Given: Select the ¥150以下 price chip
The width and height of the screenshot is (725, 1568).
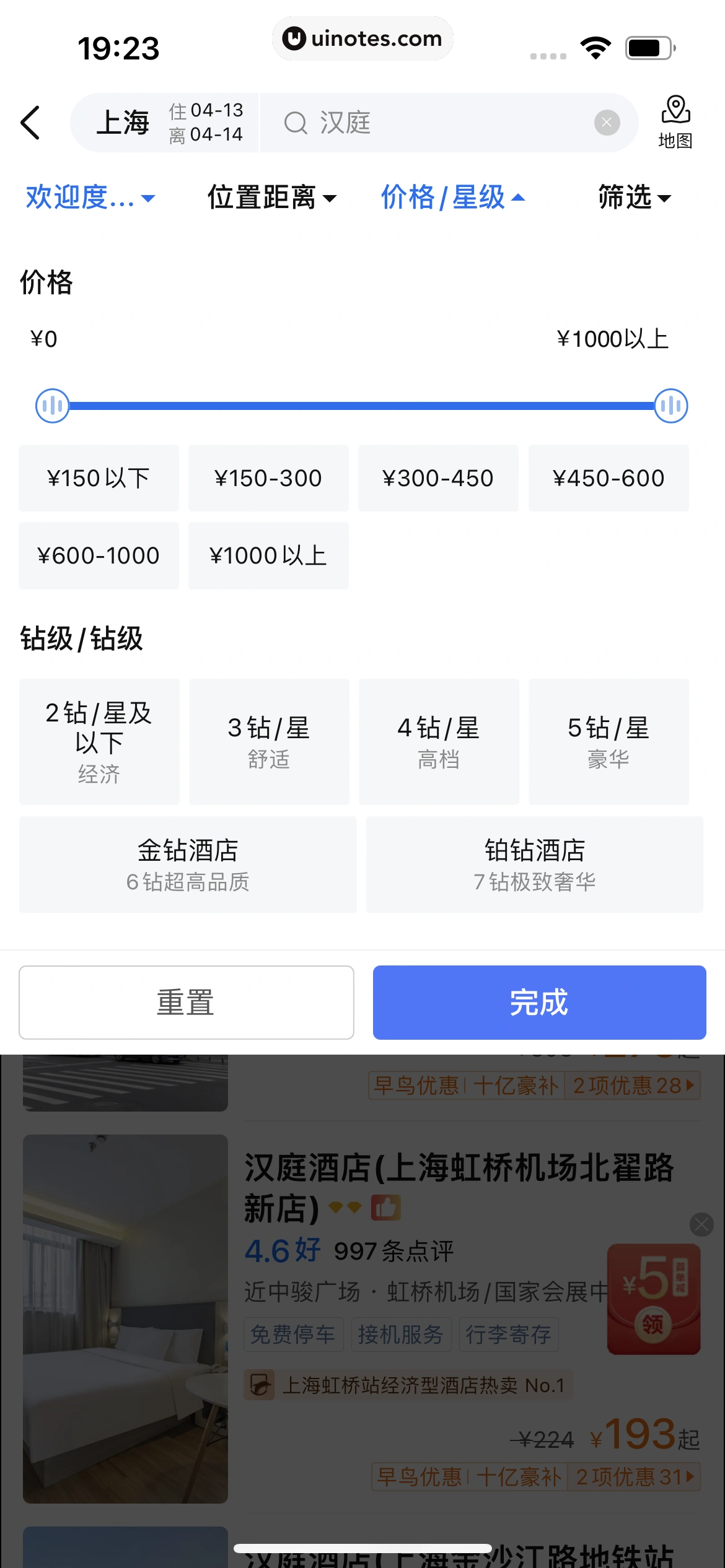Looking at the screenshot, I should pos(99,478).
